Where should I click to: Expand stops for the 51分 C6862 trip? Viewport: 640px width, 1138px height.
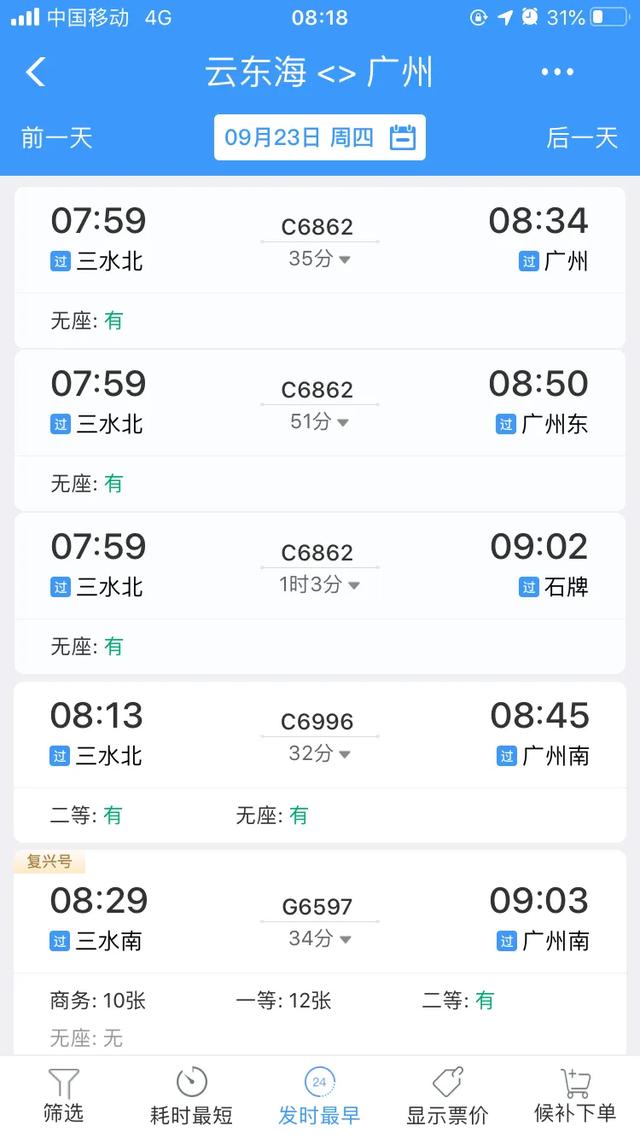tap(319, 422)
